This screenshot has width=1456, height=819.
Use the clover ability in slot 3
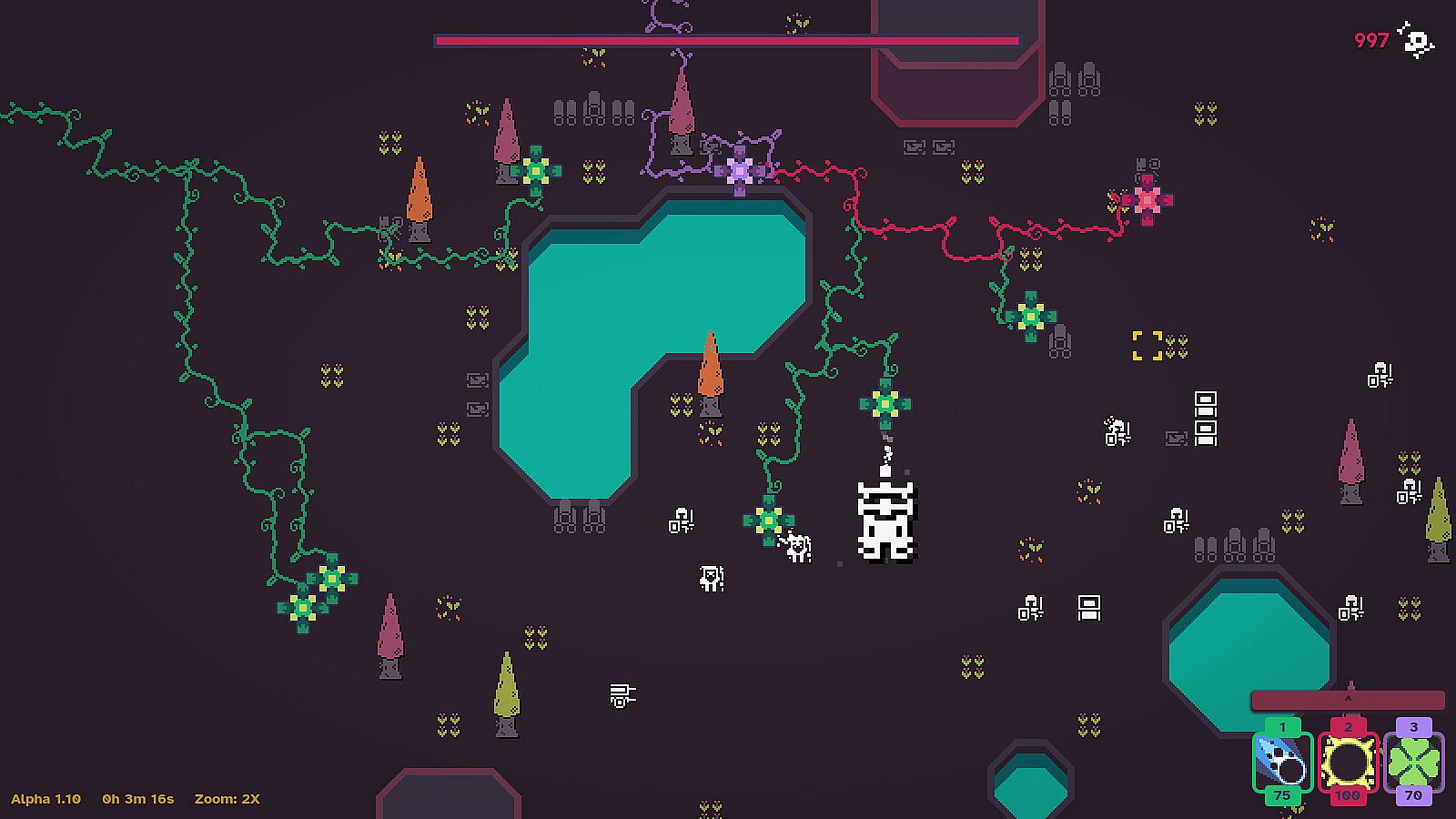1413,762
